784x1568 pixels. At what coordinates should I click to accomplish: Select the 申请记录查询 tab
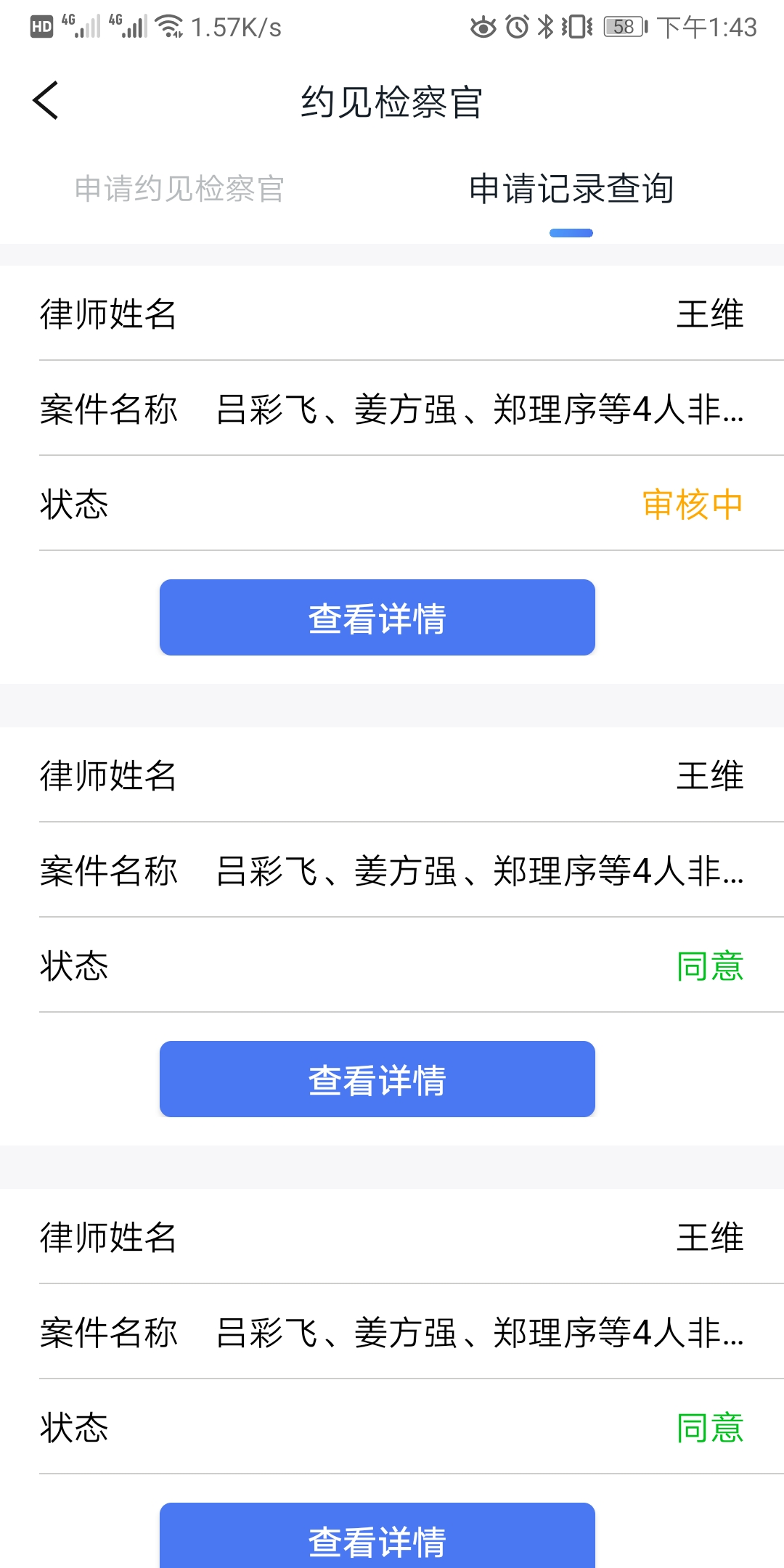click(x=571, y=189)
